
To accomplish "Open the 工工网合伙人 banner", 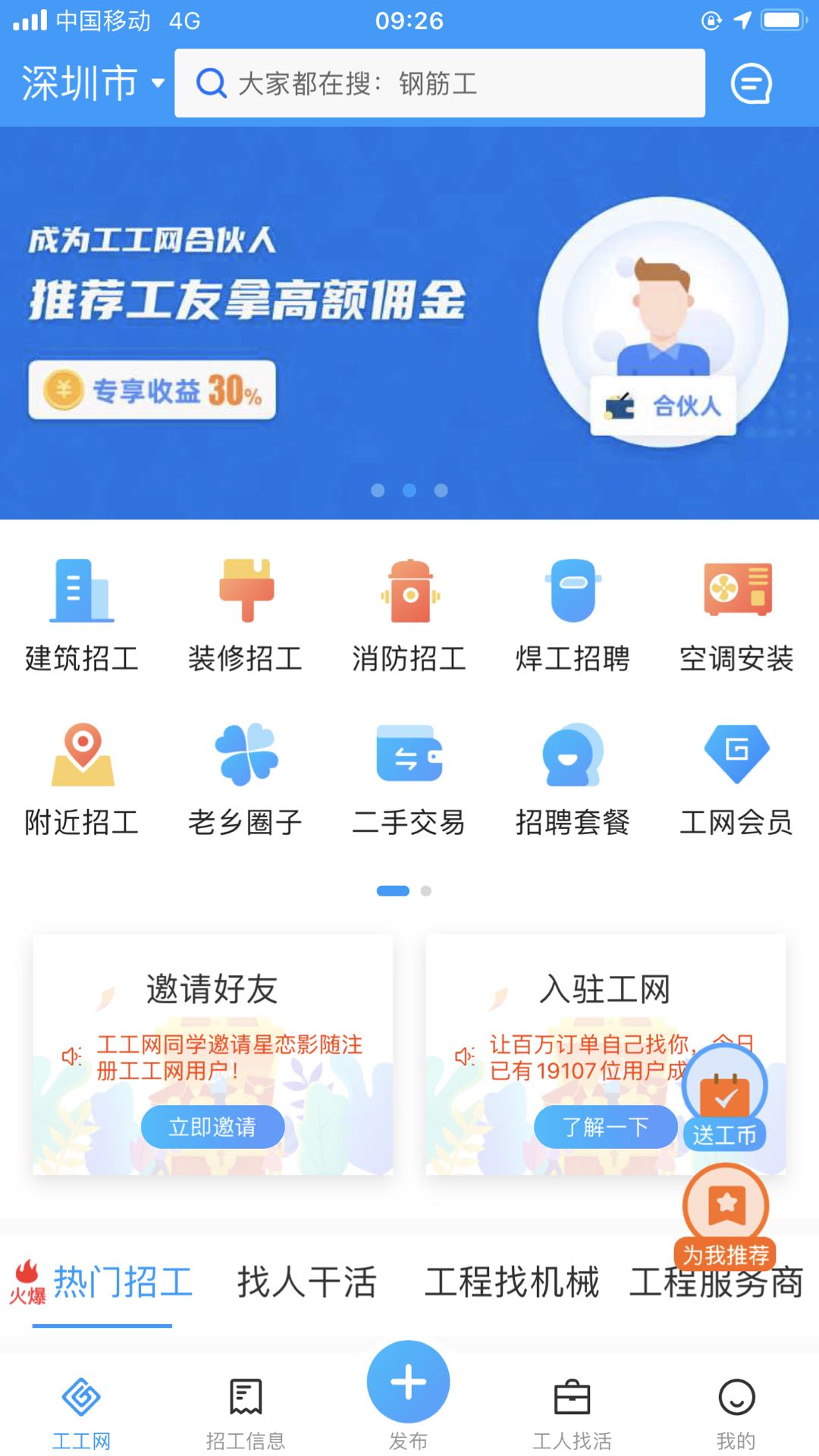I will click(409, 322).
